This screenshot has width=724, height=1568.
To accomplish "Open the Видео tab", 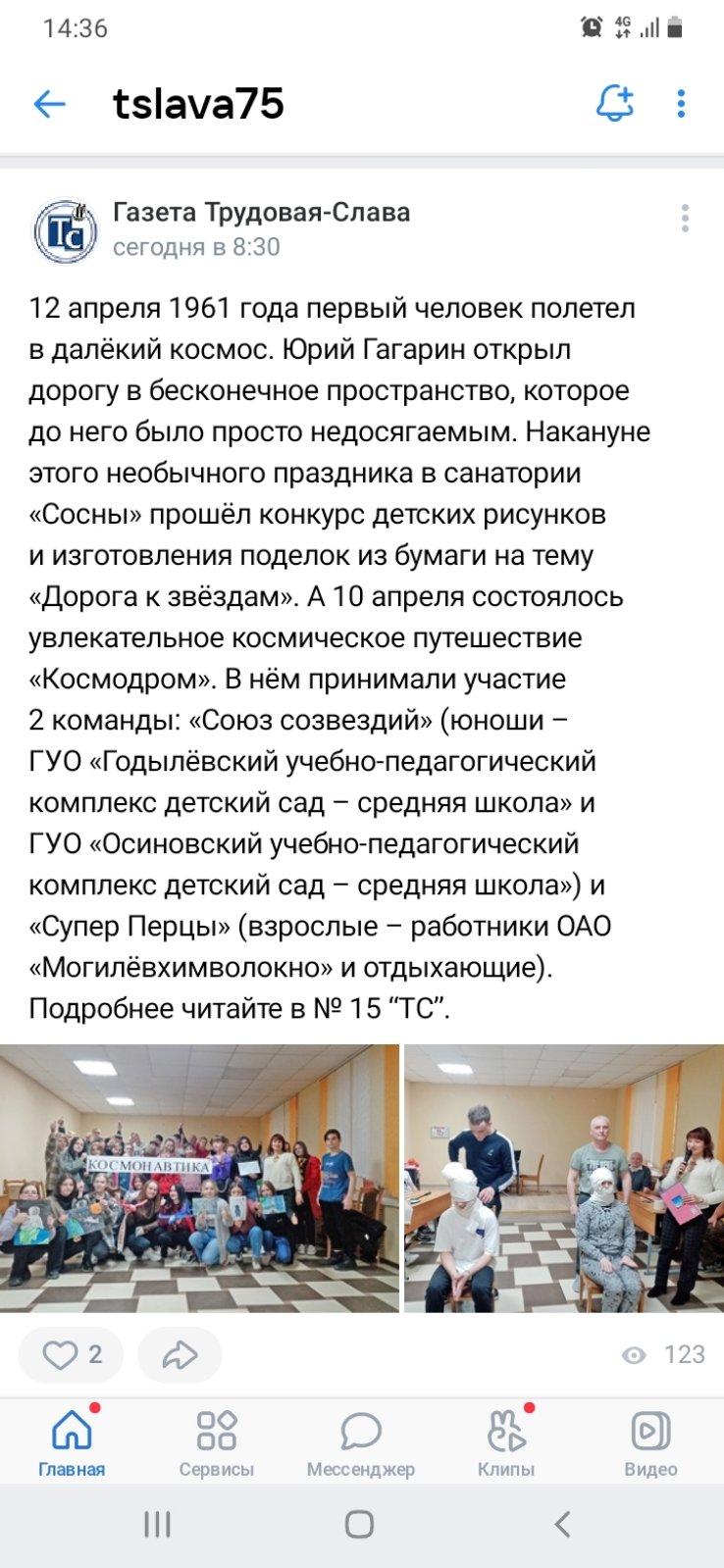I will point(650,1442).
